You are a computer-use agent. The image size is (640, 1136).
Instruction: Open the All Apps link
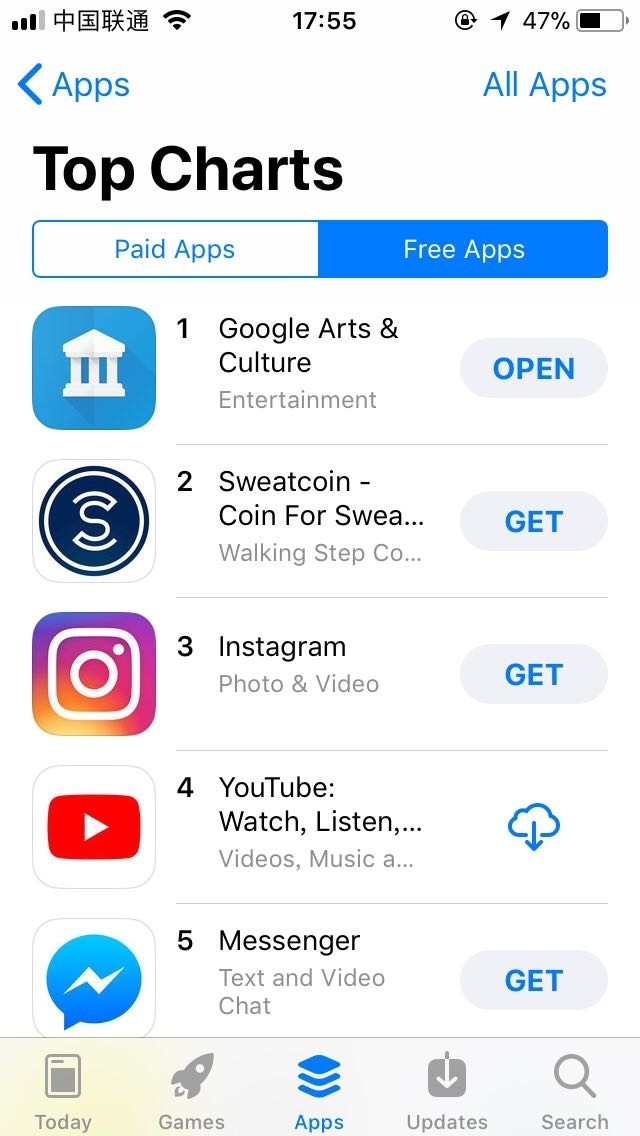[544, 85]
